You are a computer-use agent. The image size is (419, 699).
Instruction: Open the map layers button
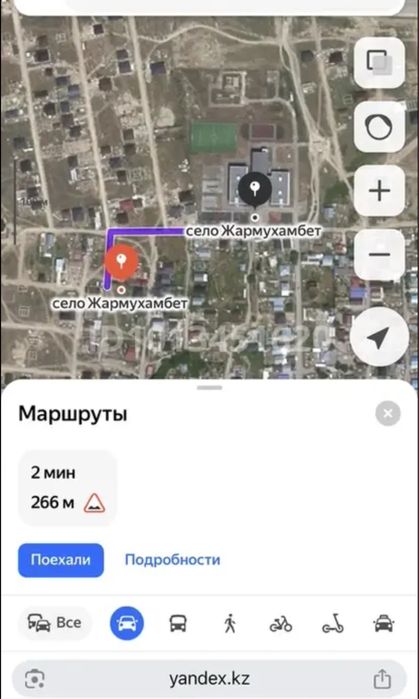coord(379,62)
